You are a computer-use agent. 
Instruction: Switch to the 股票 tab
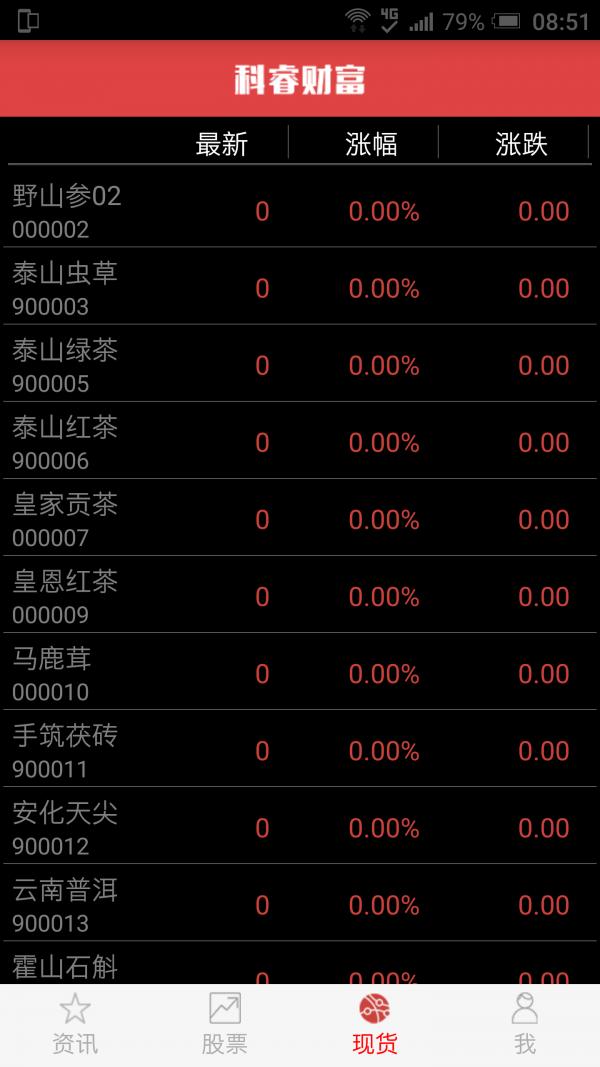(224, 1025)
